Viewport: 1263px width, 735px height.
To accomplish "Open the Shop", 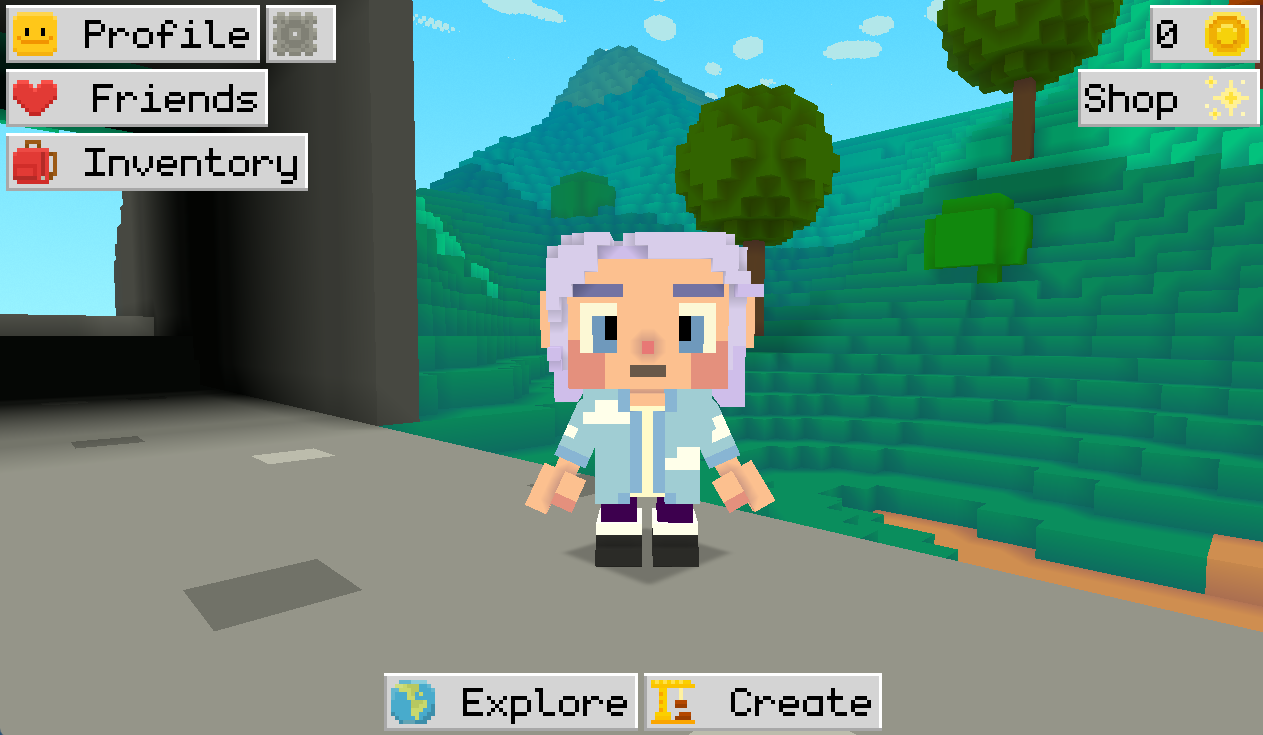I will coord(1167,99).
